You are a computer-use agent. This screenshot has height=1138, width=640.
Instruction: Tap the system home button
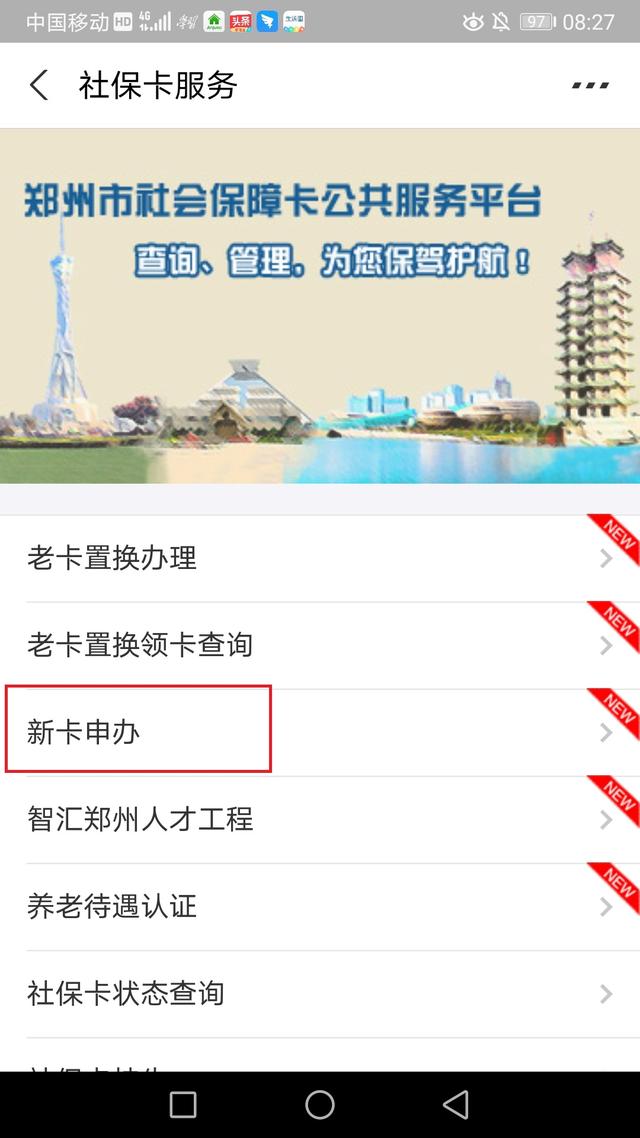(320, 1104)
